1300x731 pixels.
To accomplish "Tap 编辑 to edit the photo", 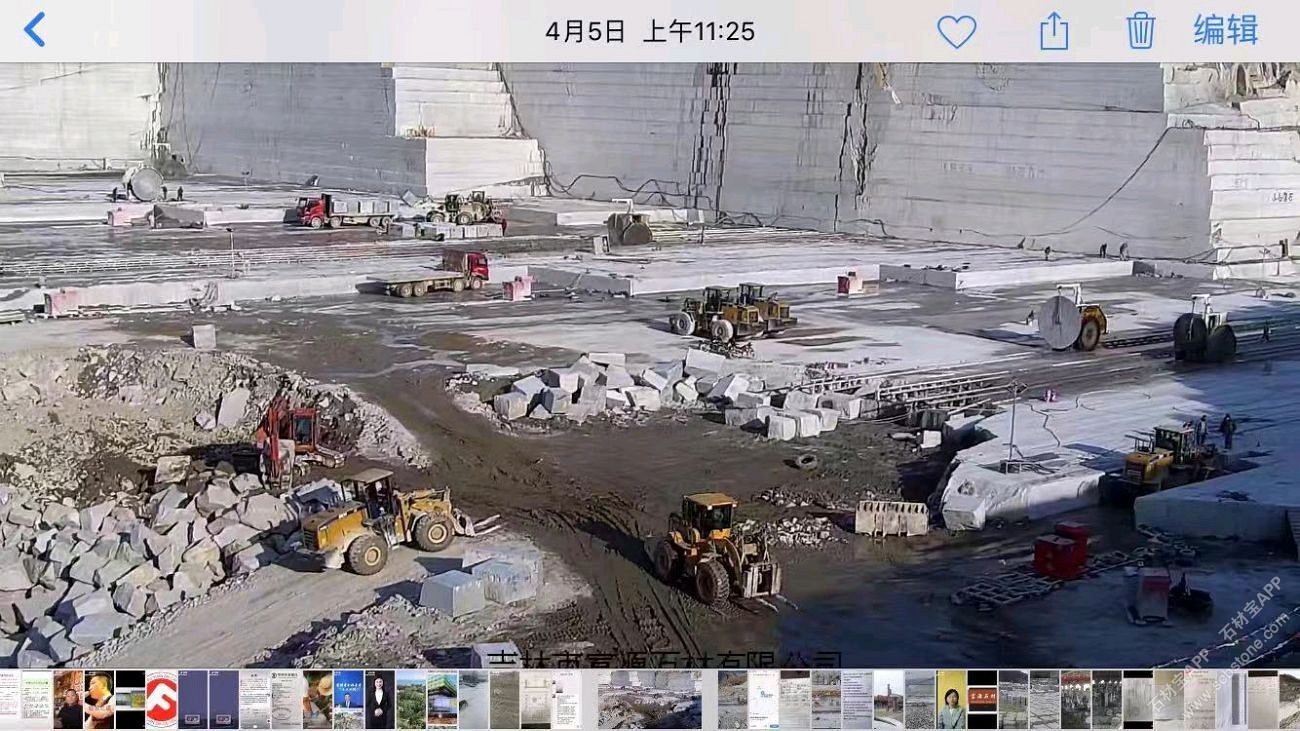I will (1225, 30).
